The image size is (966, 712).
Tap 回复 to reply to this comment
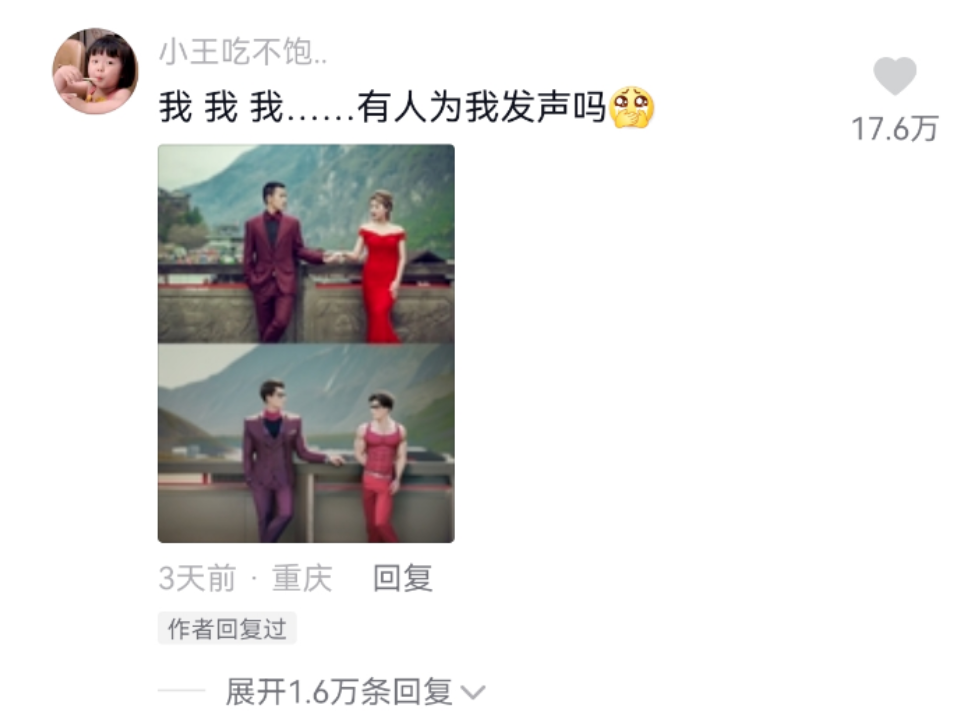[x=403, y=578]
